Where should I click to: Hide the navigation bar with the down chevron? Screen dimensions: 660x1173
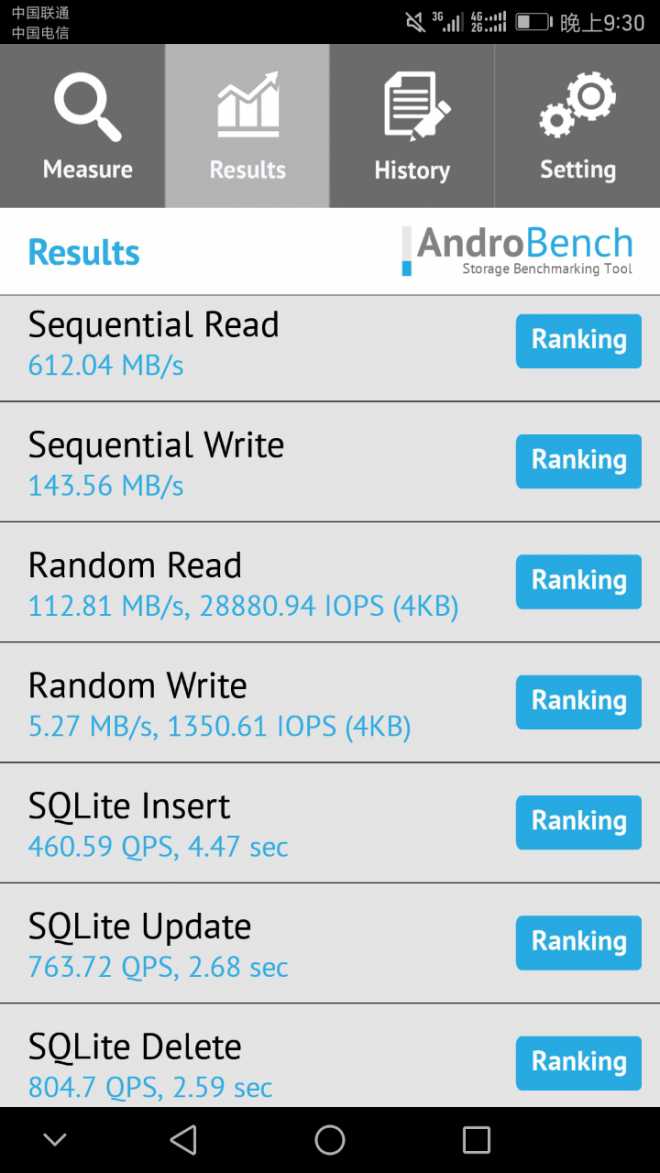[55, 1139]
